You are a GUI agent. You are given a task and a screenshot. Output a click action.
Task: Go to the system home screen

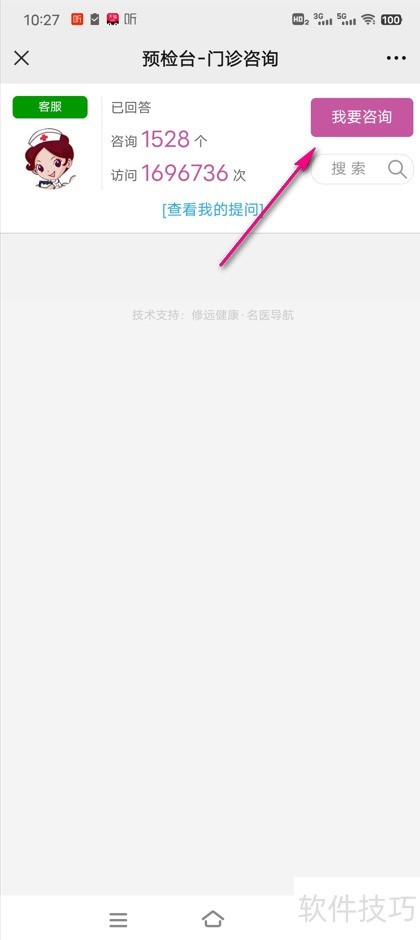coord(213,918)
